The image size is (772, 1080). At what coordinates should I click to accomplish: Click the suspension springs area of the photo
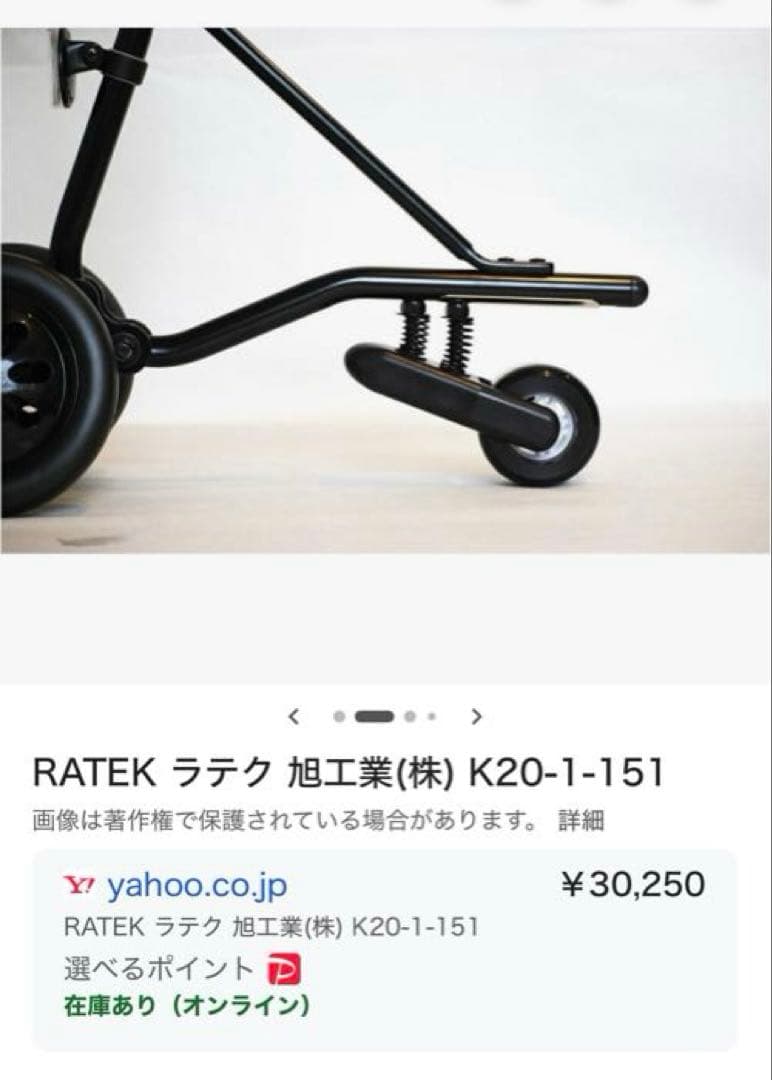(x=432, y=330)
